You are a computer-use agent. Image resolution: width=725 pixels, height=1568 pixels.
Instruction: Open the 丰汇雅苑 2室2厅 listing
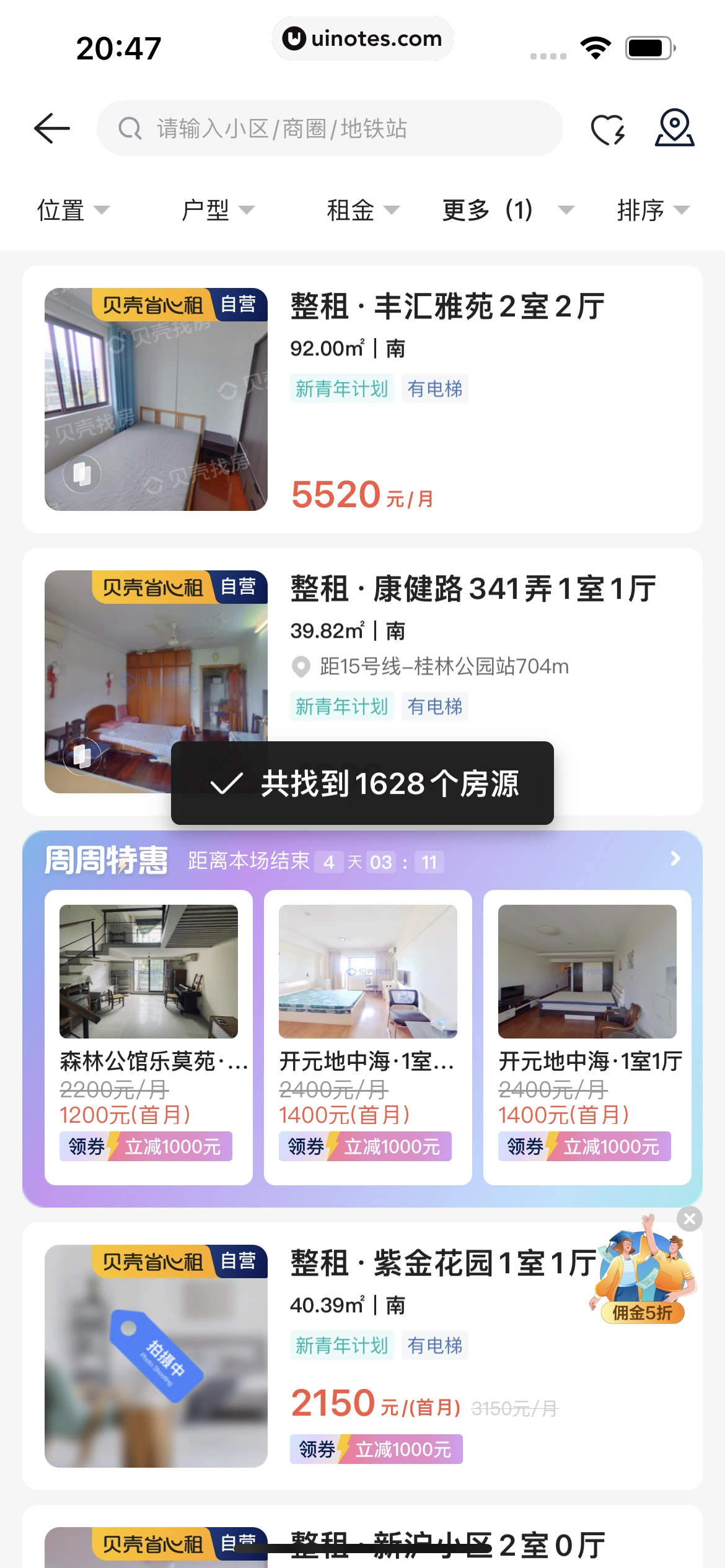pos(447,307)
